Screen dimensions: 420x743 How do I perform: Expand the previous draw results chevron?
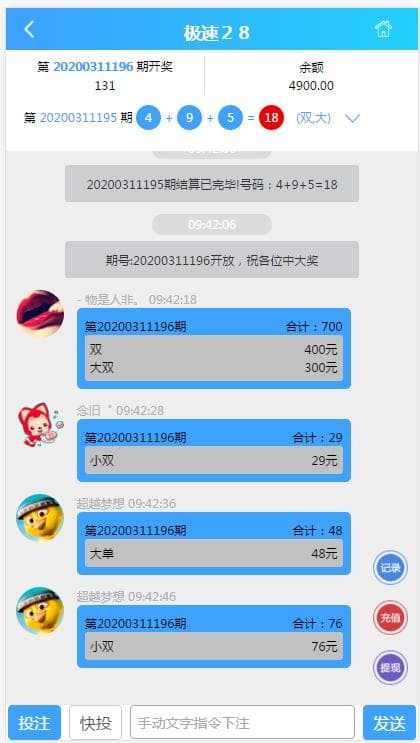[352, 118]
